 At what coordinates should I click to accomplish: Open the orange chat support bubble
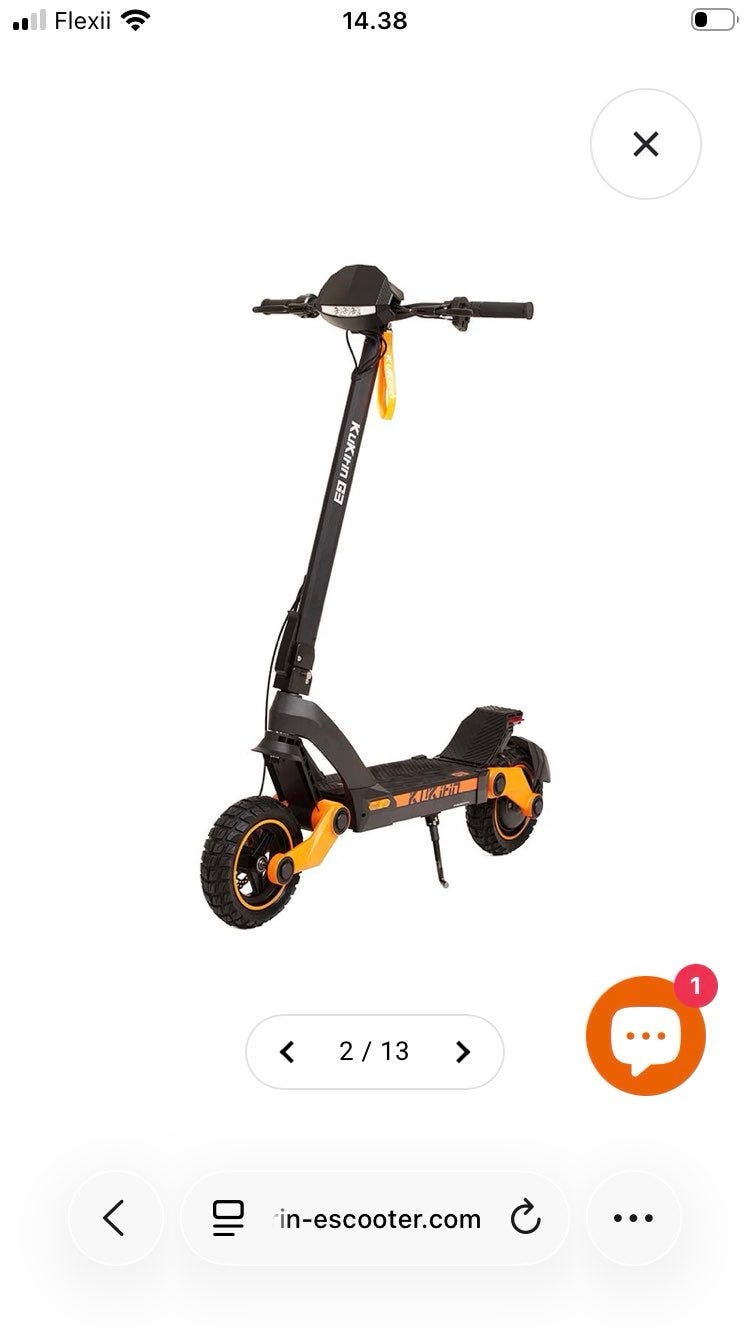646,1036
